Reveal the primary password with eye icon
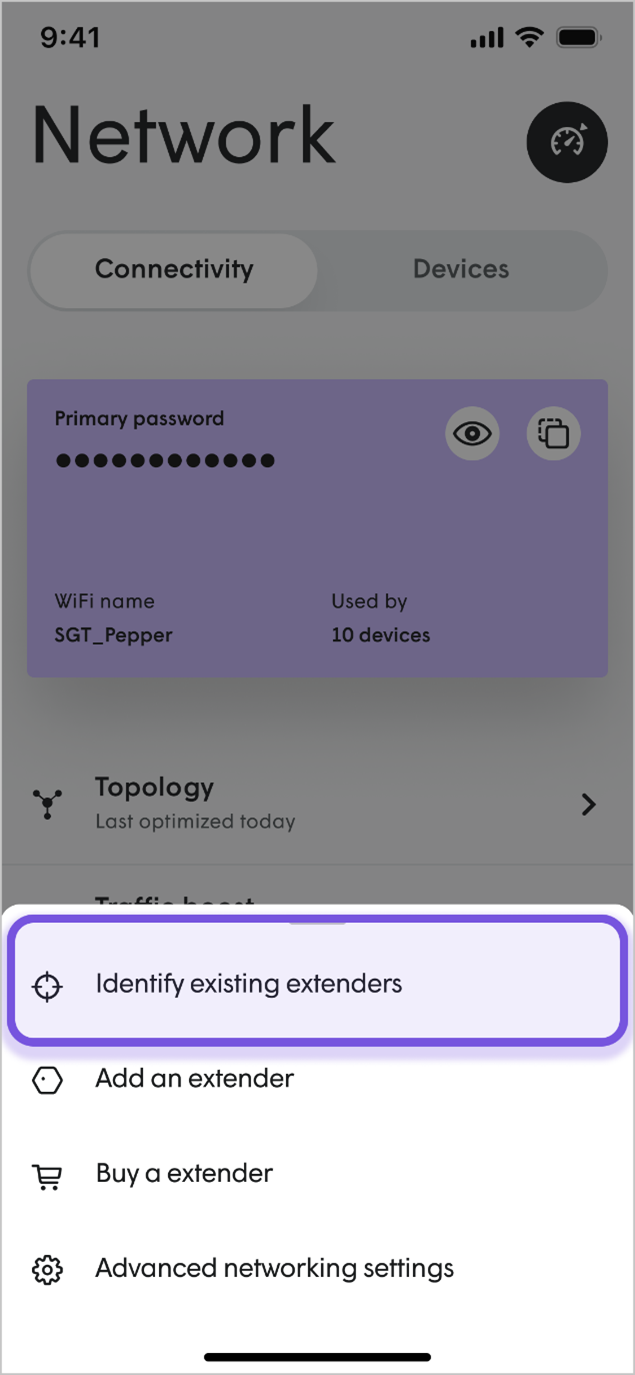The height and width of the screenshot is (1375, 635). [x=472, y=433]
